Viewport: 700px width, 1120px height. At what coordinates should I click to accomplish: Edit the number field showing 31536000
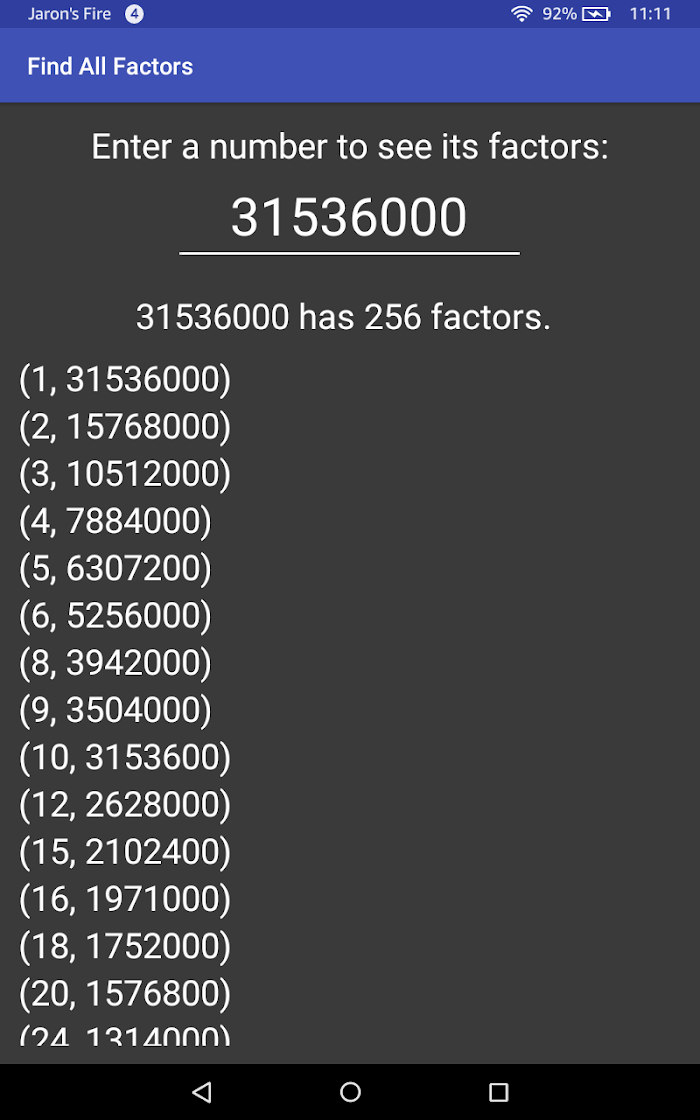(349, 219)
